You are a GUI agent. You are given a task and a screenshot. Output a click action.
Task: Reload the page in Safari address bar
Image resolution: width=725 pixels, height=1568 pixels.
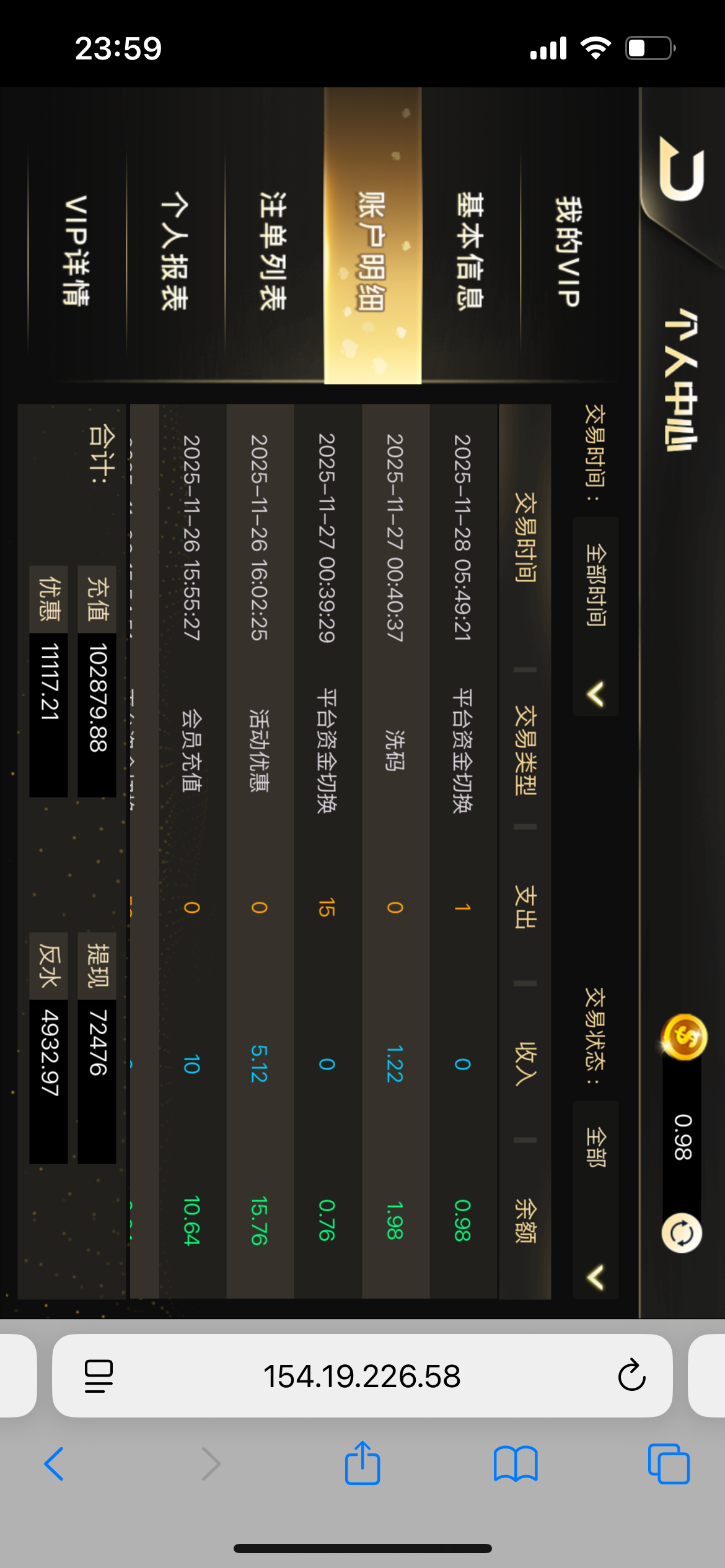point(631,1376)
